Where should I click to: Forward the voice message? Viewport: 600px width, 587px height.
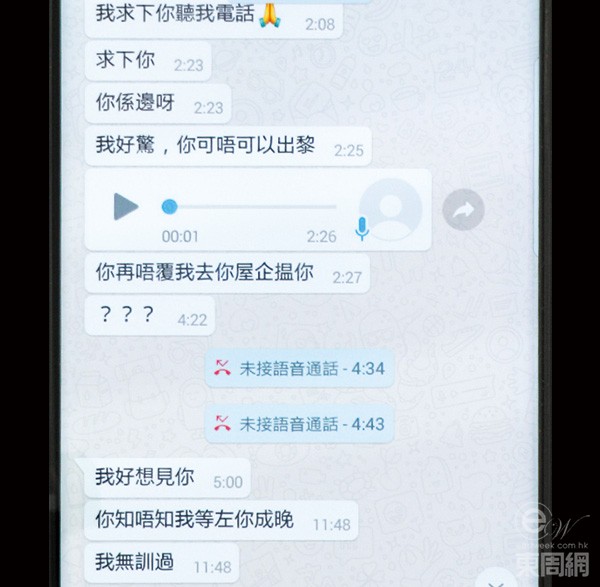click(463, 210)
